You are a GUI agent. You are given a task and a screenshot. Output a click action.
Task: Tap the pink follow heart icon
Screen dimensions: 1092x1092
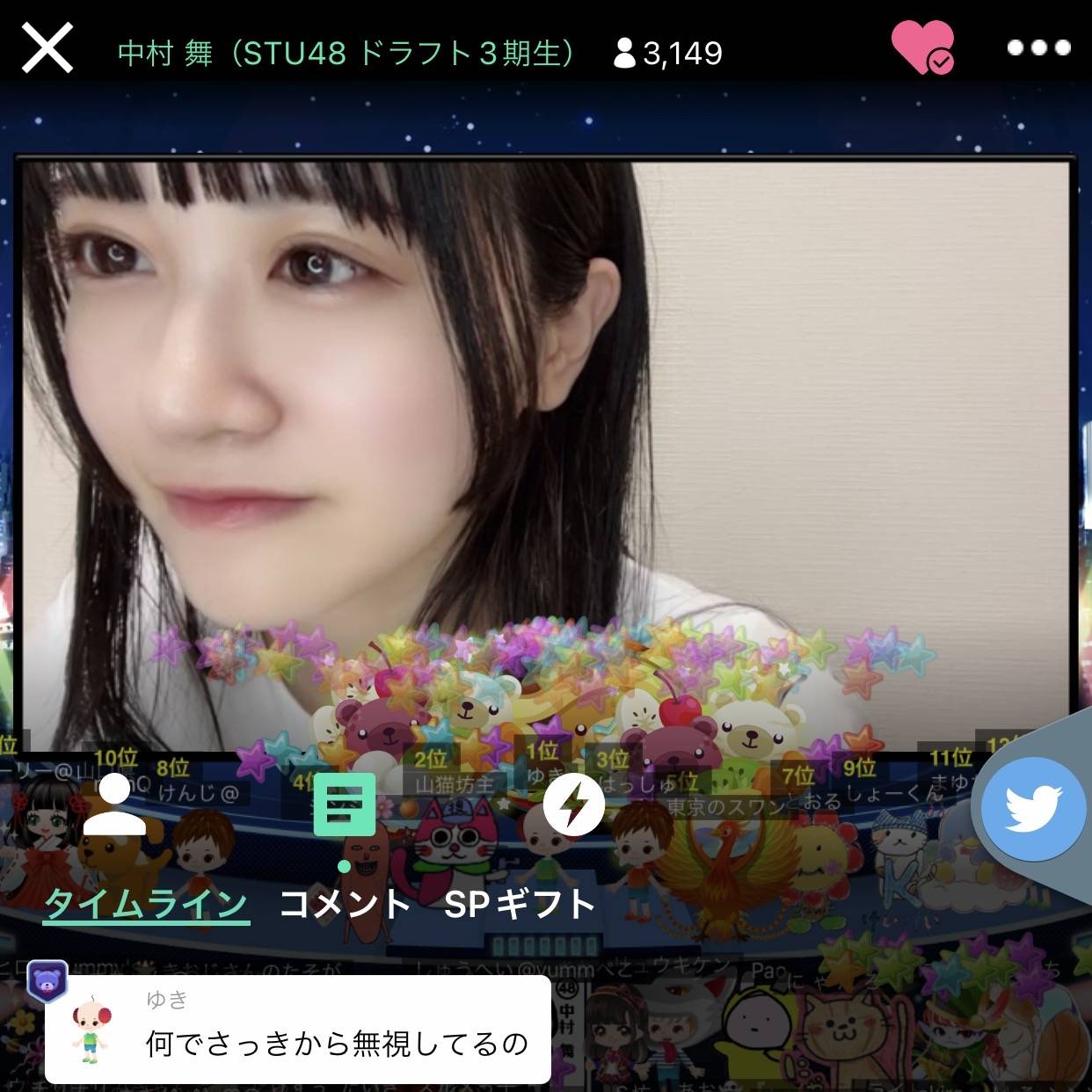[921, 47]
